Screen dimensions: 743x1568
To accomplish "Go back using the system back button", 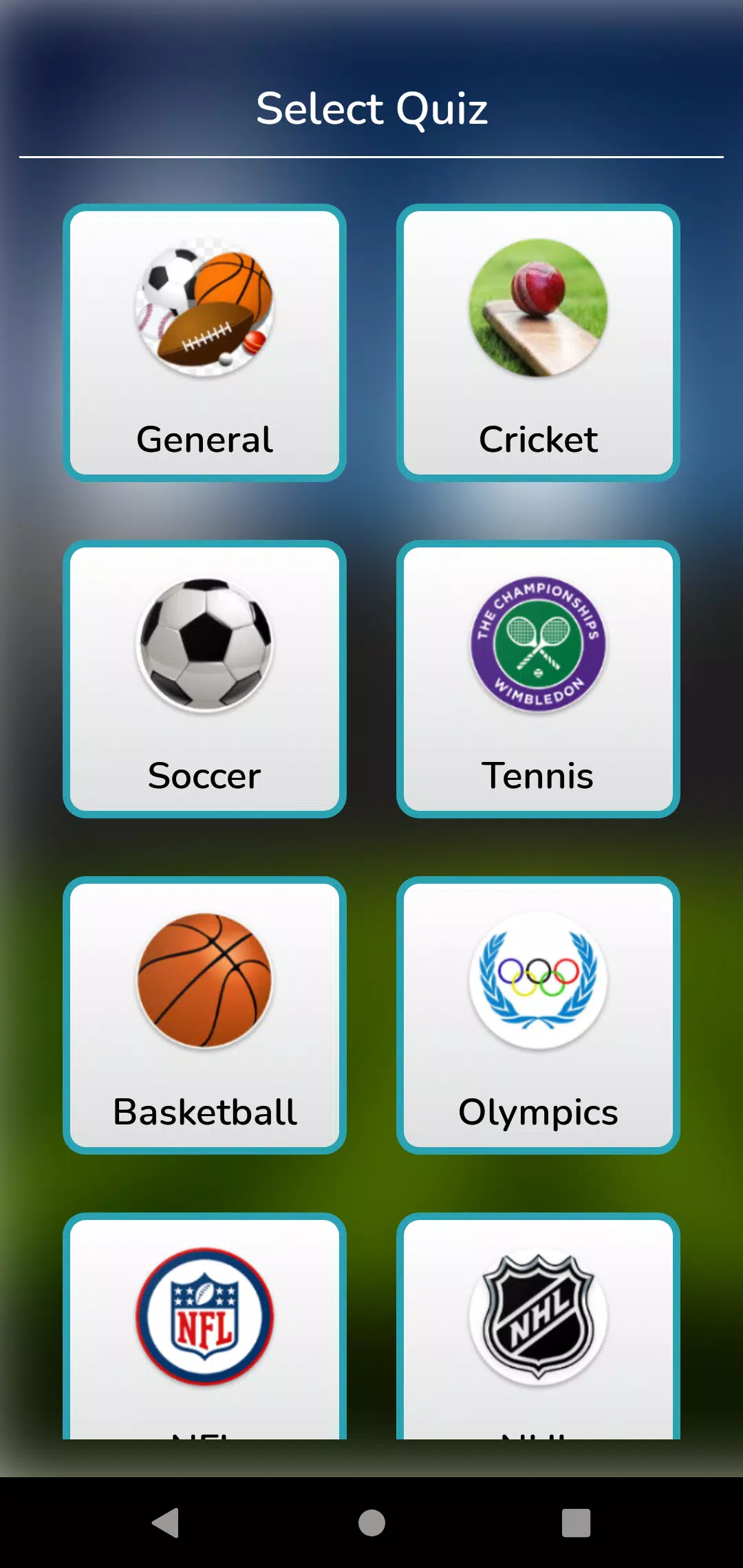I will (166, 1523).
